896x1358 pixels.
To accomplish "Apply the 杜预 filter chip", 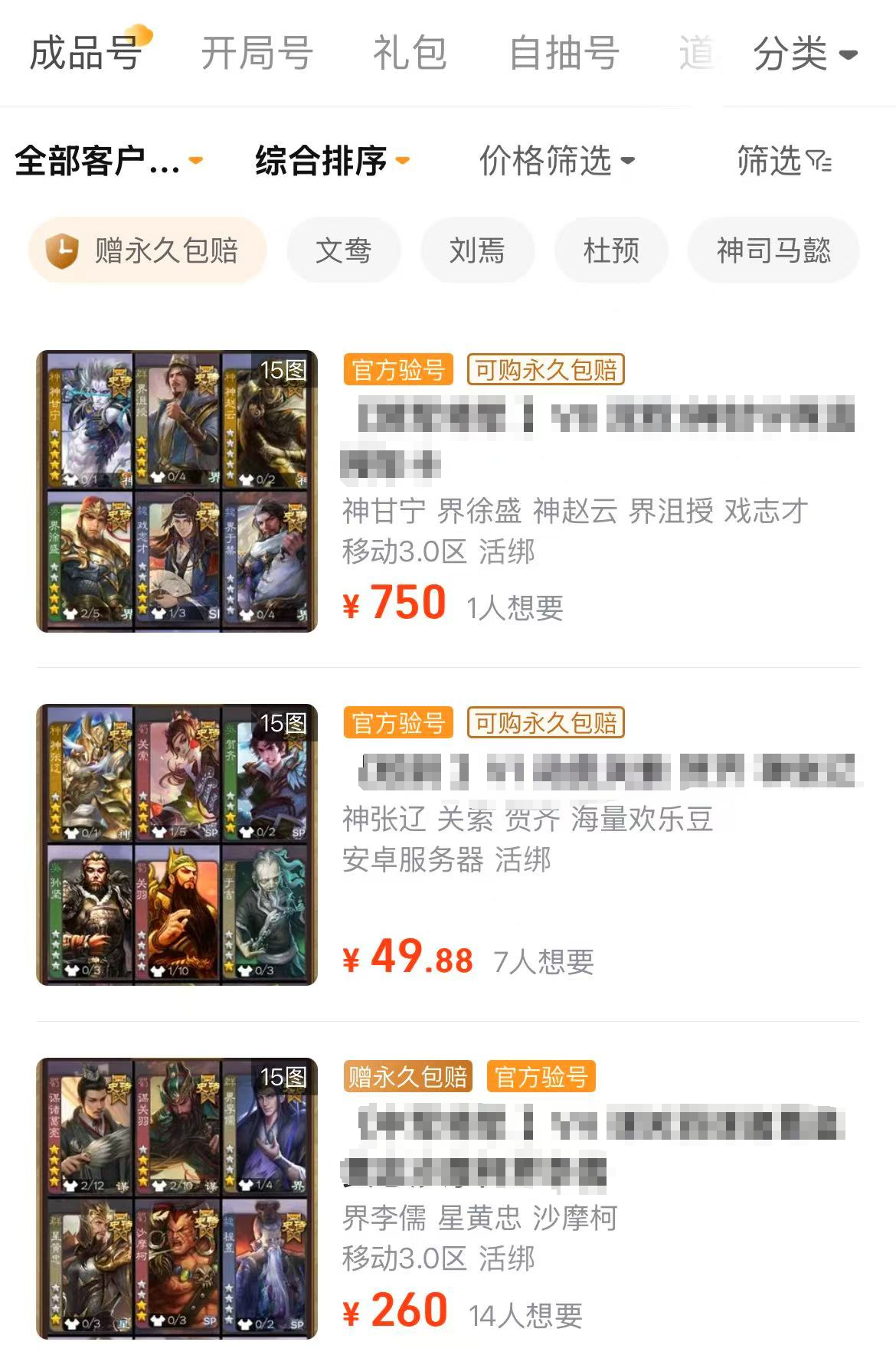I will pyautogui.click(x=610, y=250).
